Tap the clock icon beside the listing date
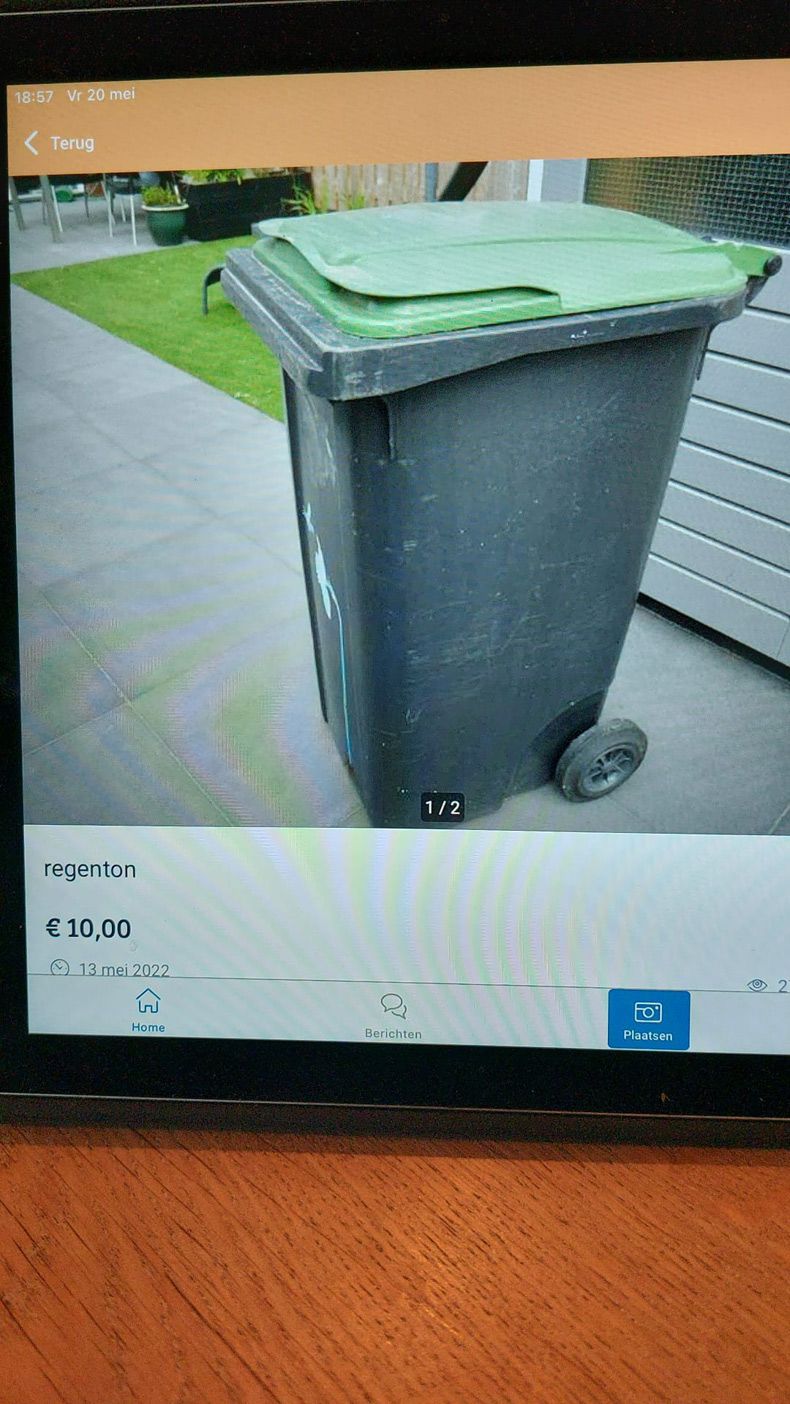The width and height of the screenshot is (790, 1404). pyautogui.click(x=59, y=966)
